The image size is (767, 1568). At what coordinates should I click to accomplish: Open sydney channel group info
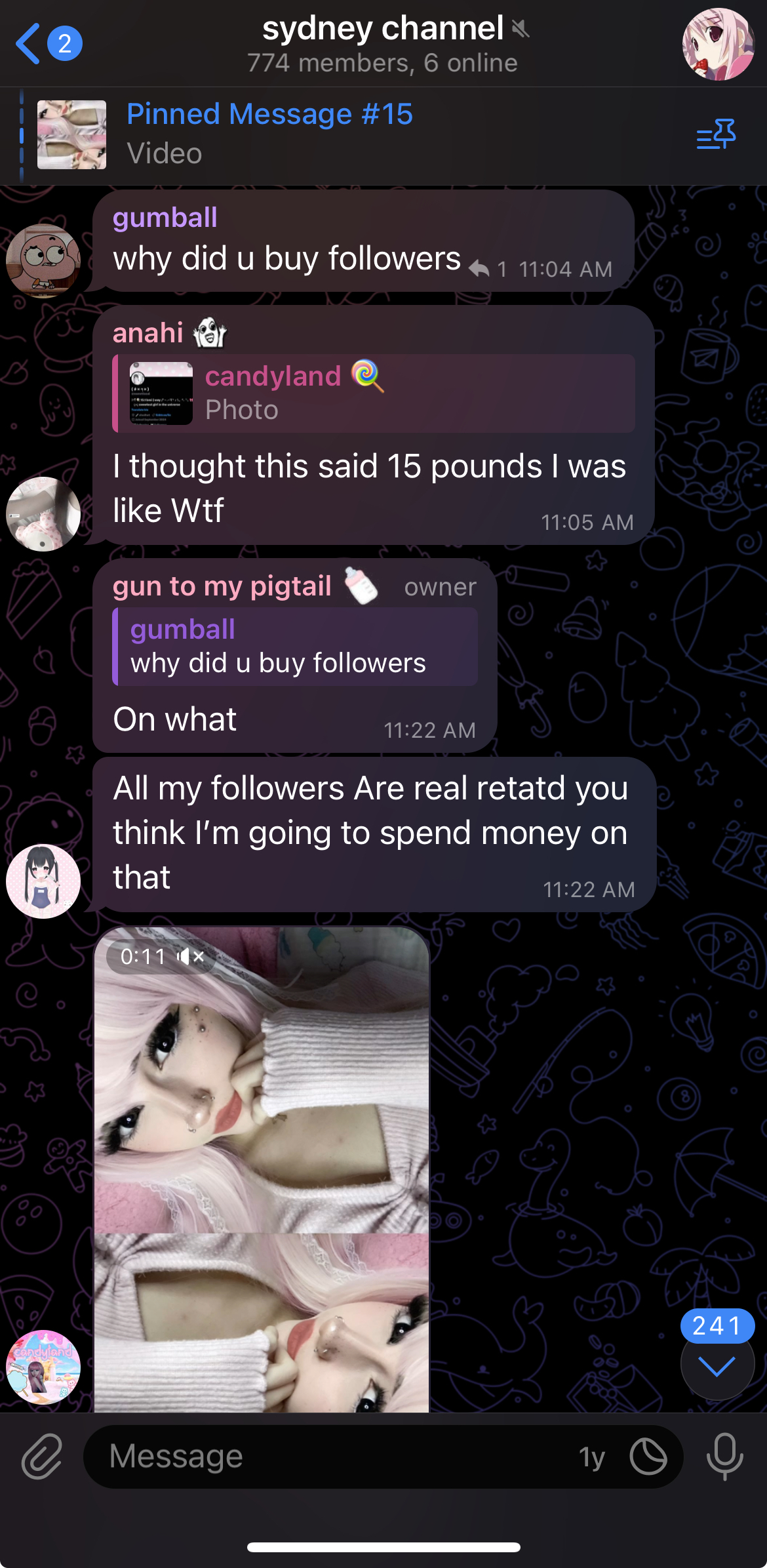click(383, 43)
